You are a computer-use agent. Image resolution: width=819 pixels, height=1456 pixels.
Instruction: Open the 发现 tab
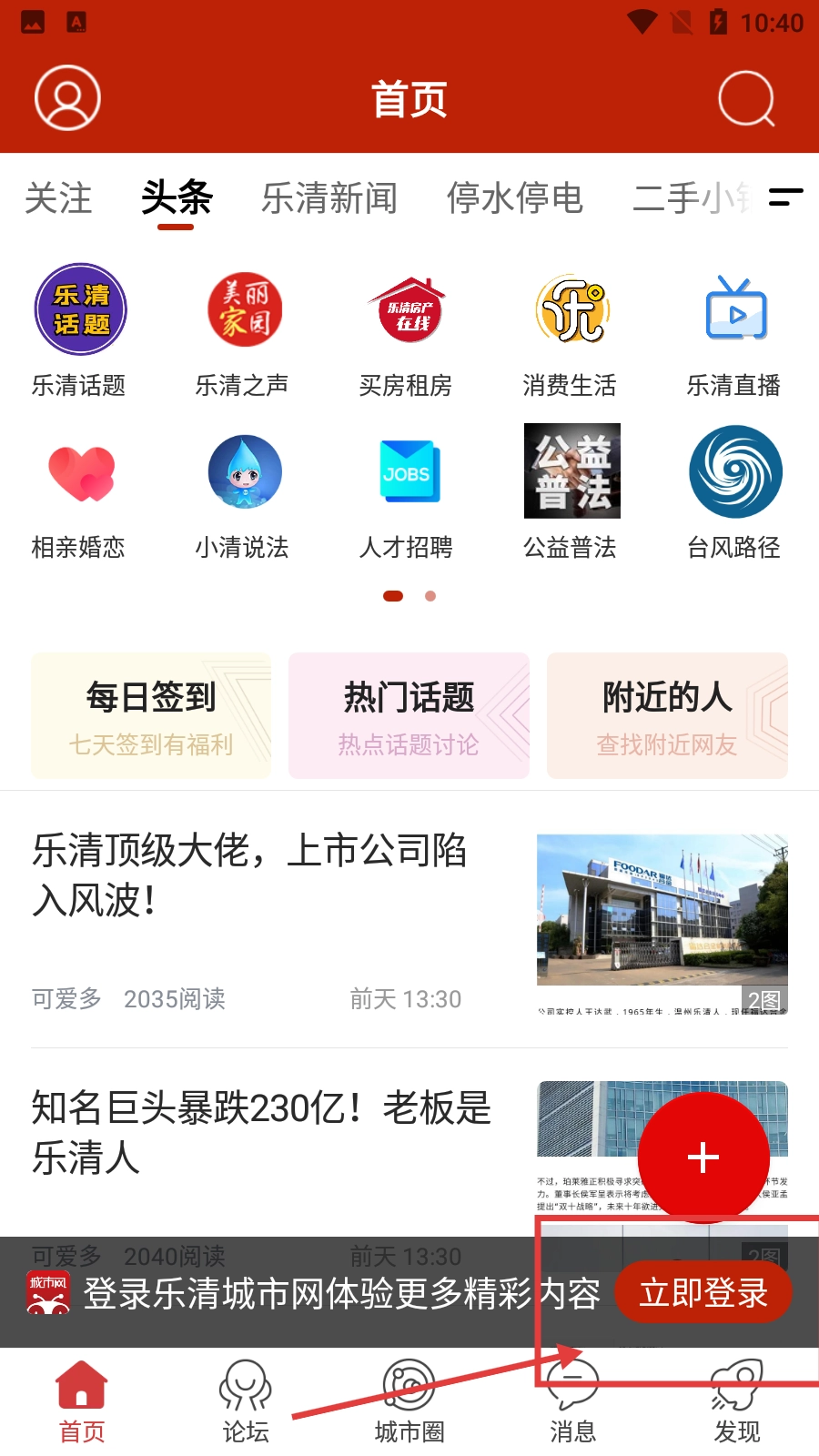pyautogui.click(x=737, y=1403)
